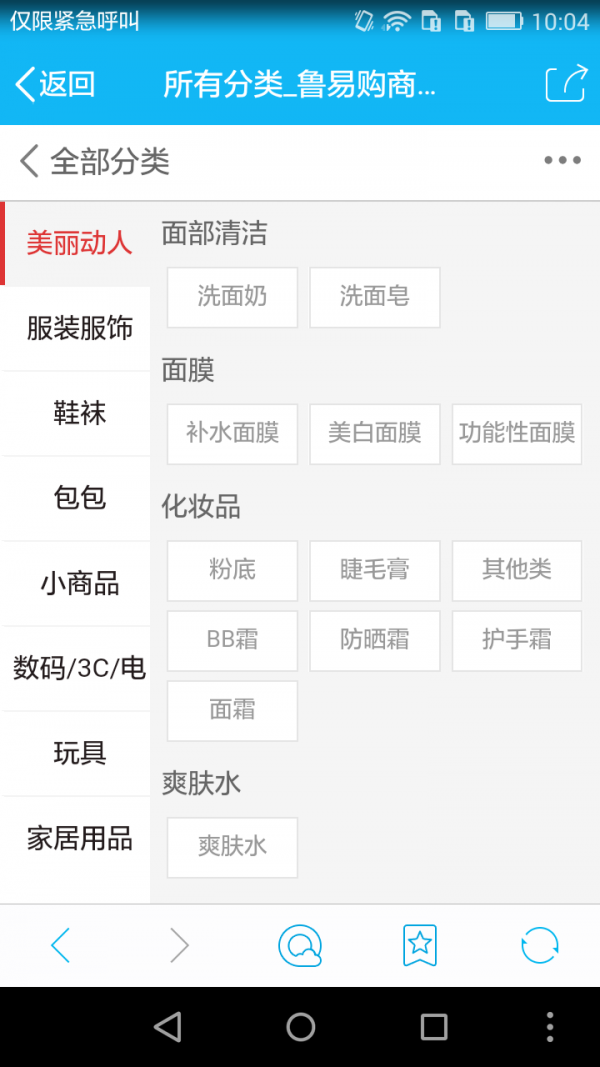
Task: Share this page via the share icon
Action: pos(566,84)
